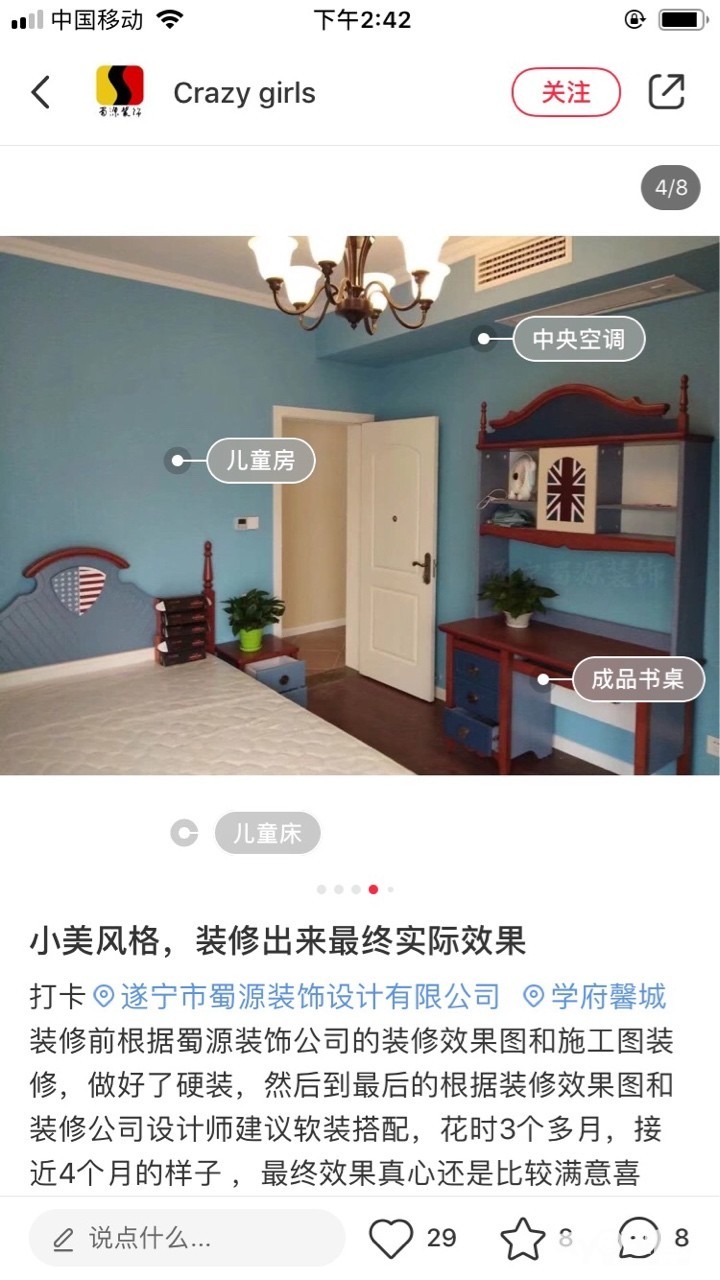Follow Crazy girls with the 关注 button
Image resolution: width=720 pixels, height=1280 pixels.
[x=566, y=92]
